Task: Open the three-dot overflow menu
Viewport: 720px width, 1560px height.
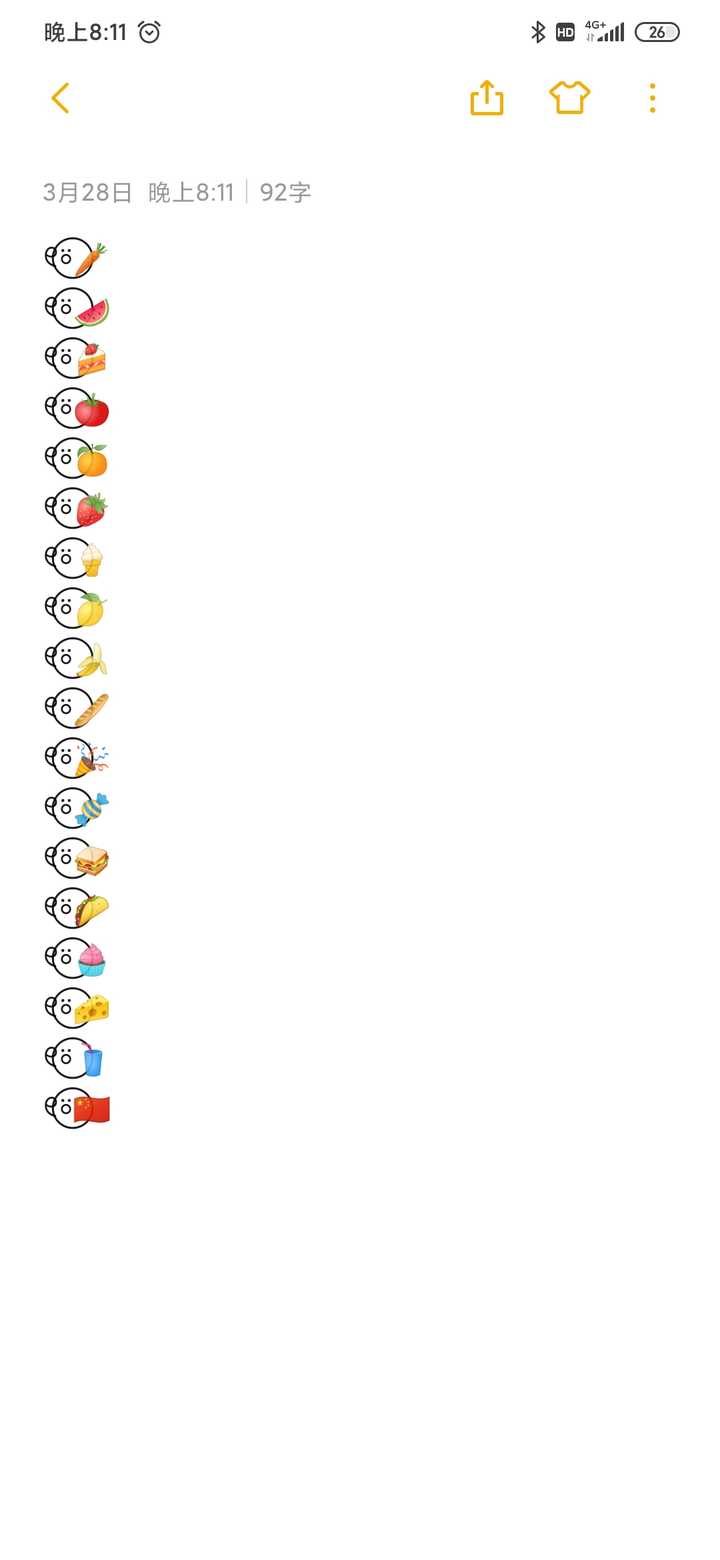Action: coord(652,98)
